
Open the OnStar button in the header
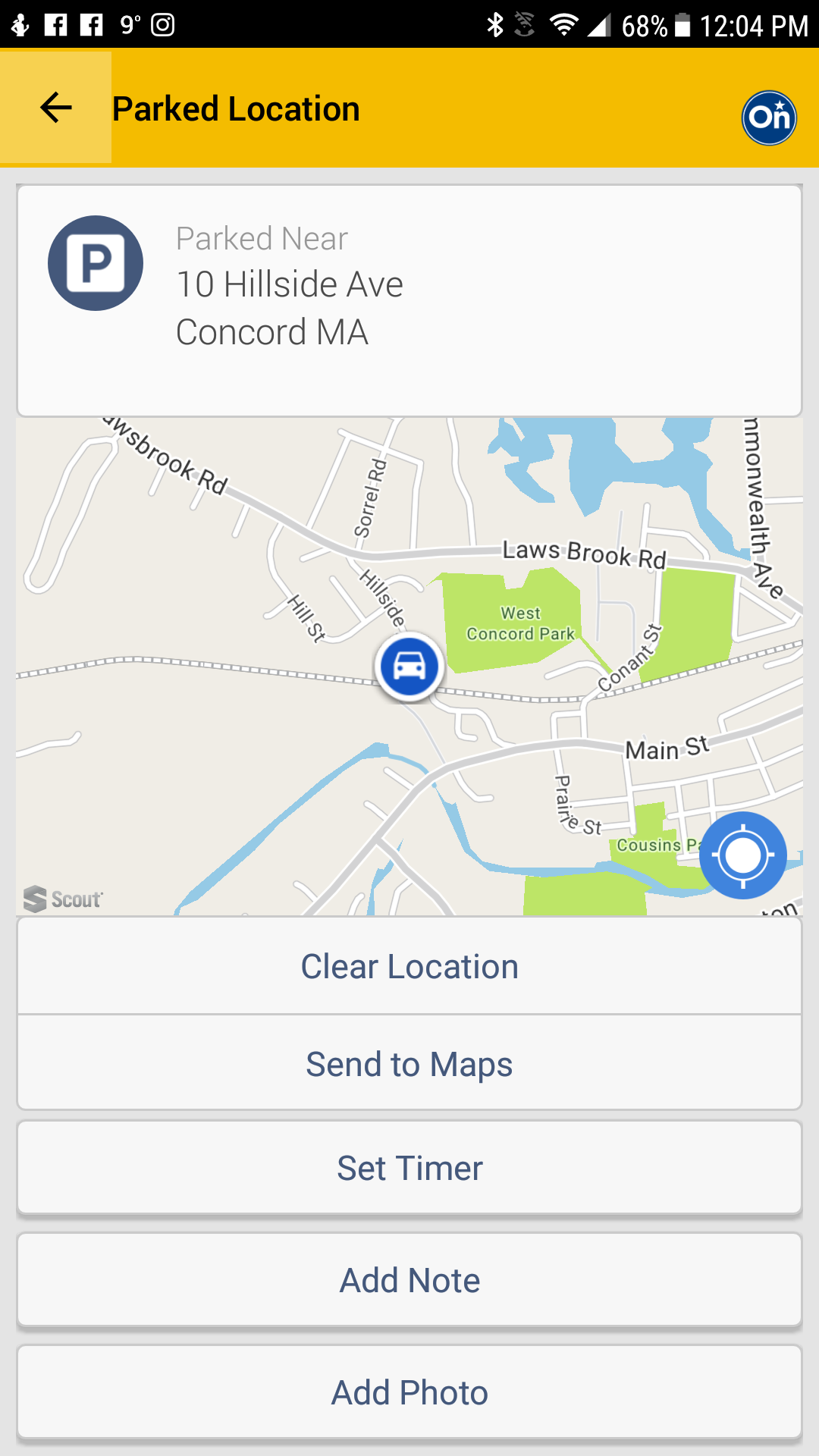pyautogui.click(x=769, y=118)
